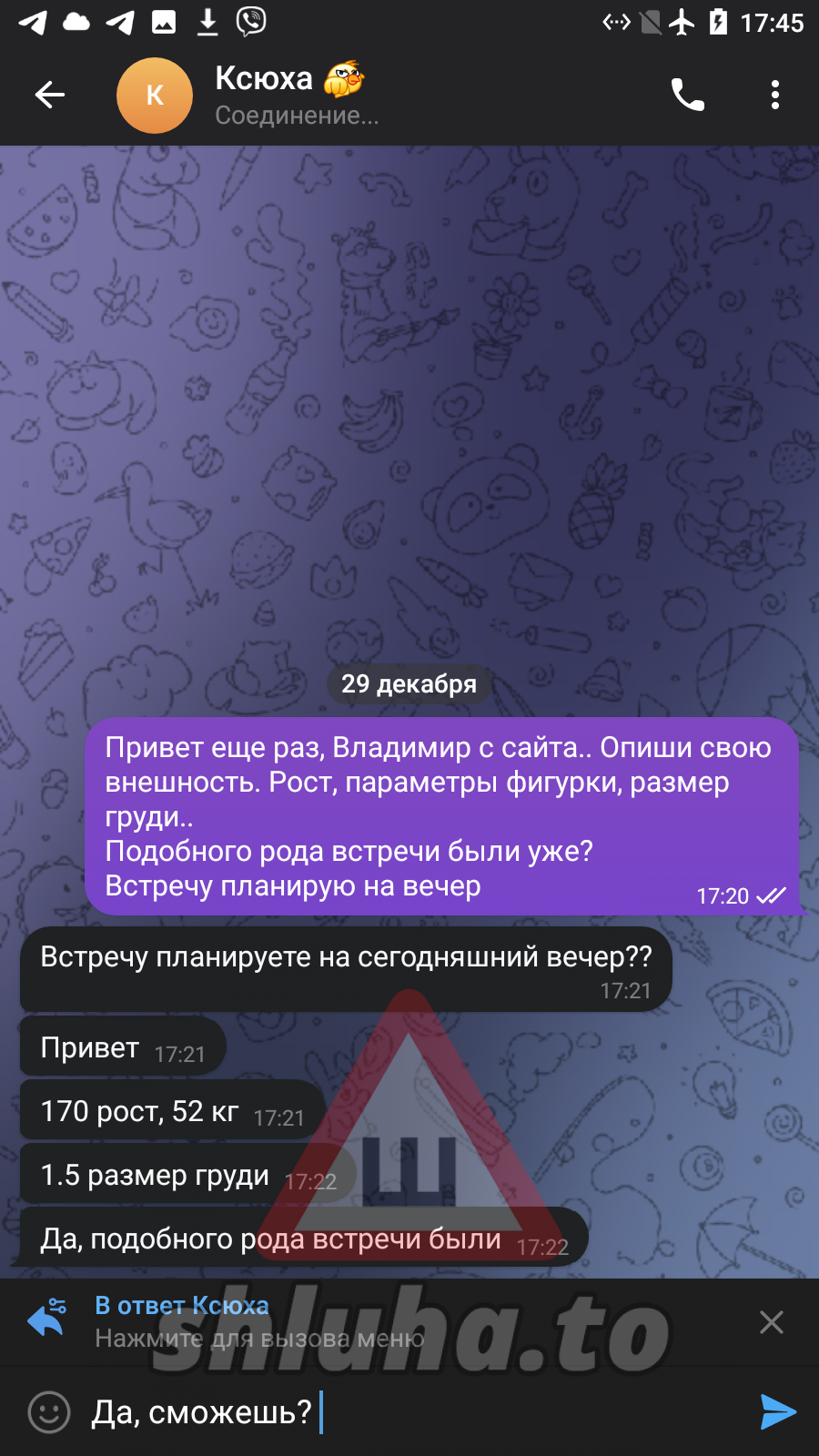The width and height of the screenshot is (819, 1456).
Task: Start a voice call with Ксюха
Action: 687,95
